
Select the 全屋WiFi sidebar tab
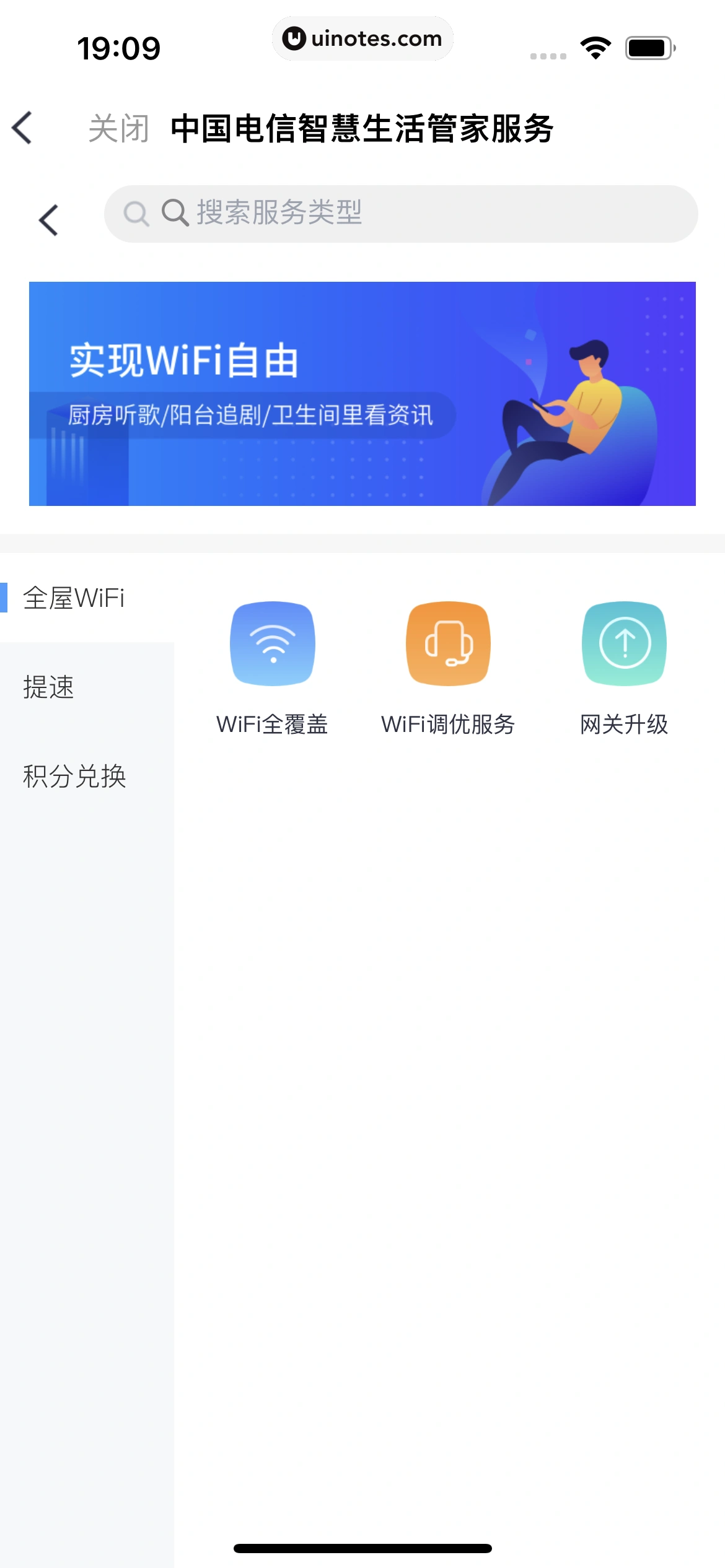tap(74, 598)
